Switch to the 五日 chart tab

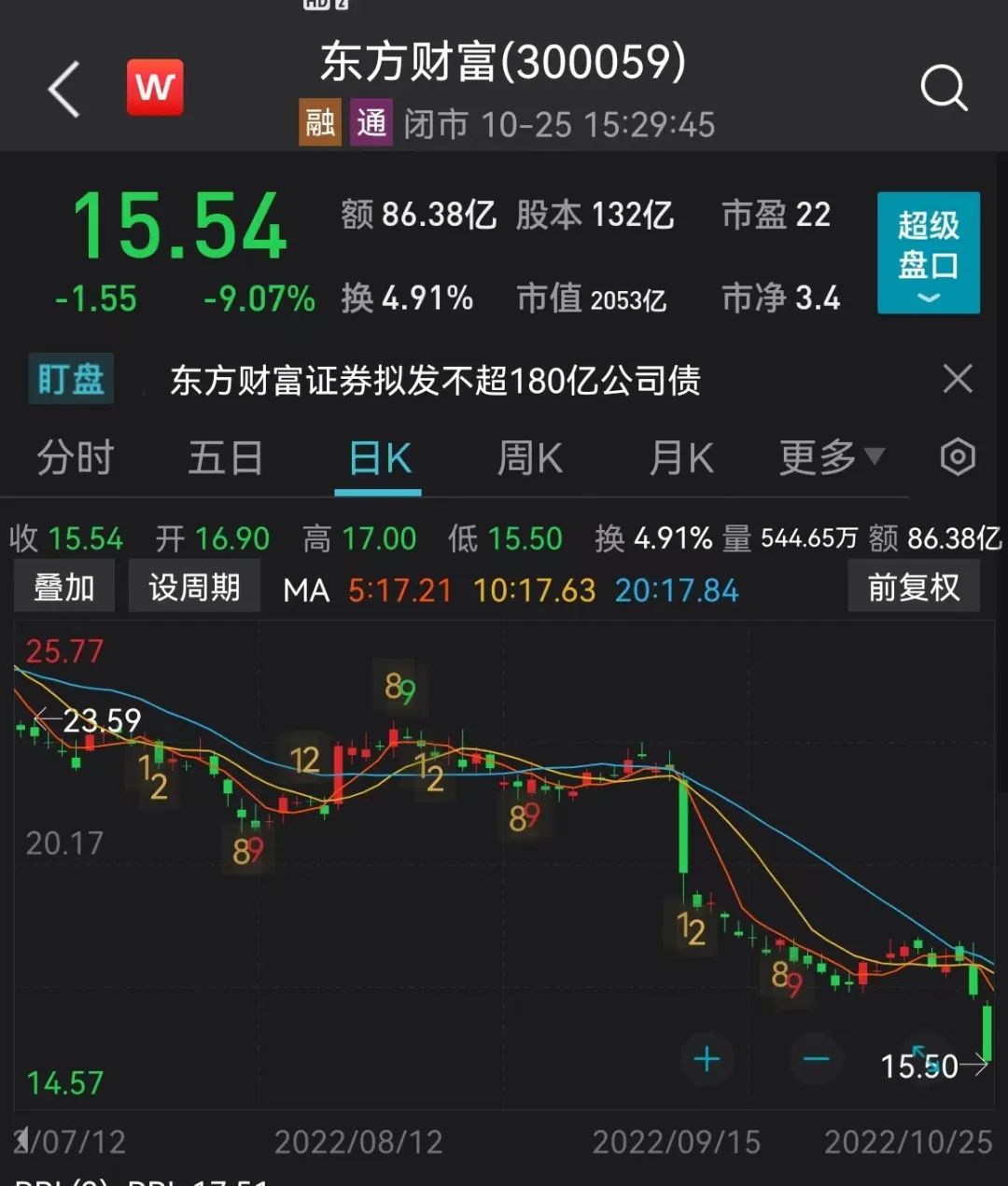click(x=226, y=458)
